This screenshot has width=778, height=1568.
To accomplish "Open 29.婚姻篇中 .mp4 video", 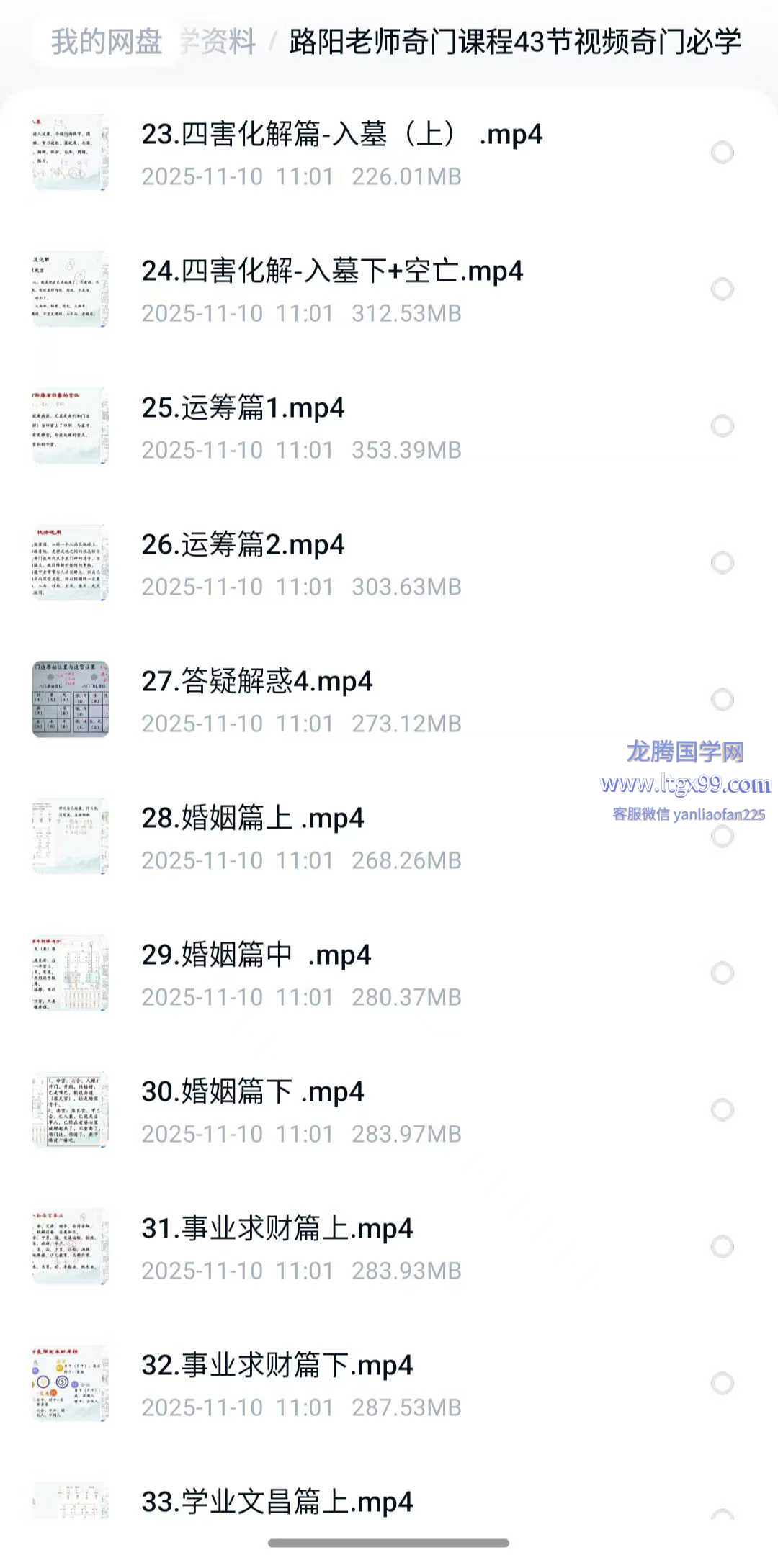I will [256, 955].
